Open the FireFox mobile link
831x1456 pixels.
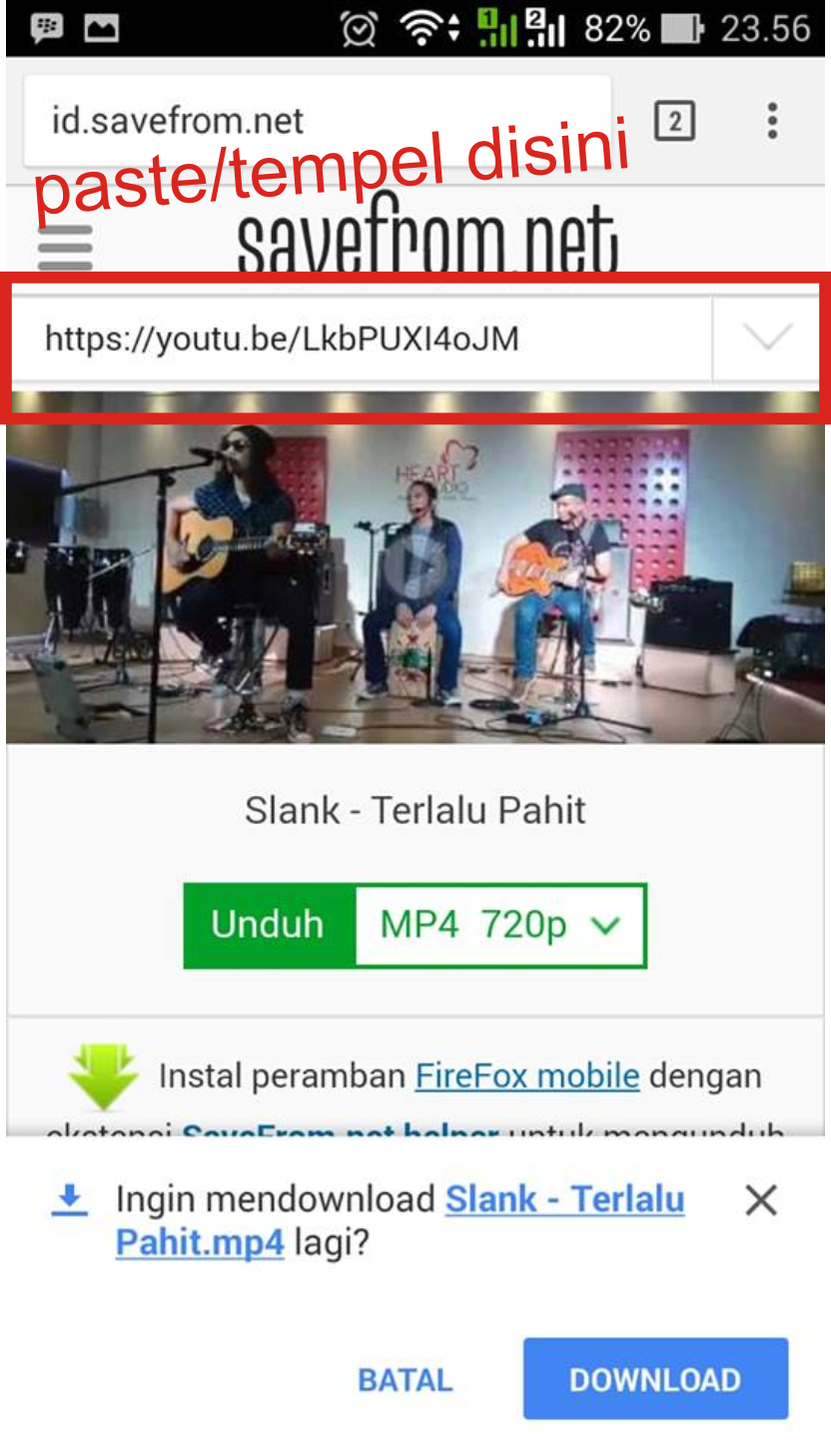pyautogui.click(x=526, y=1076)
